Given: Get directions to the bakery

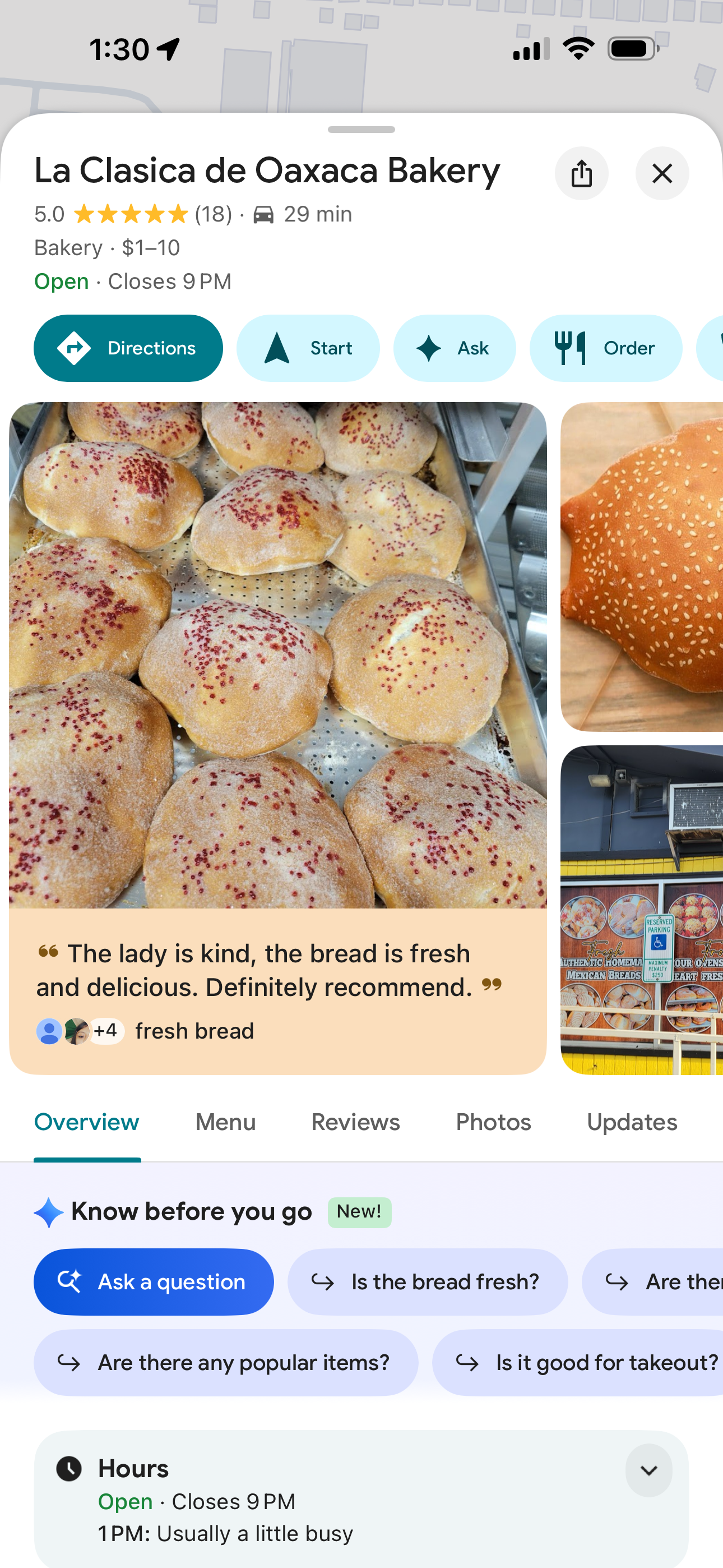Looking at the screenshot, I should [x=128, y=348].
